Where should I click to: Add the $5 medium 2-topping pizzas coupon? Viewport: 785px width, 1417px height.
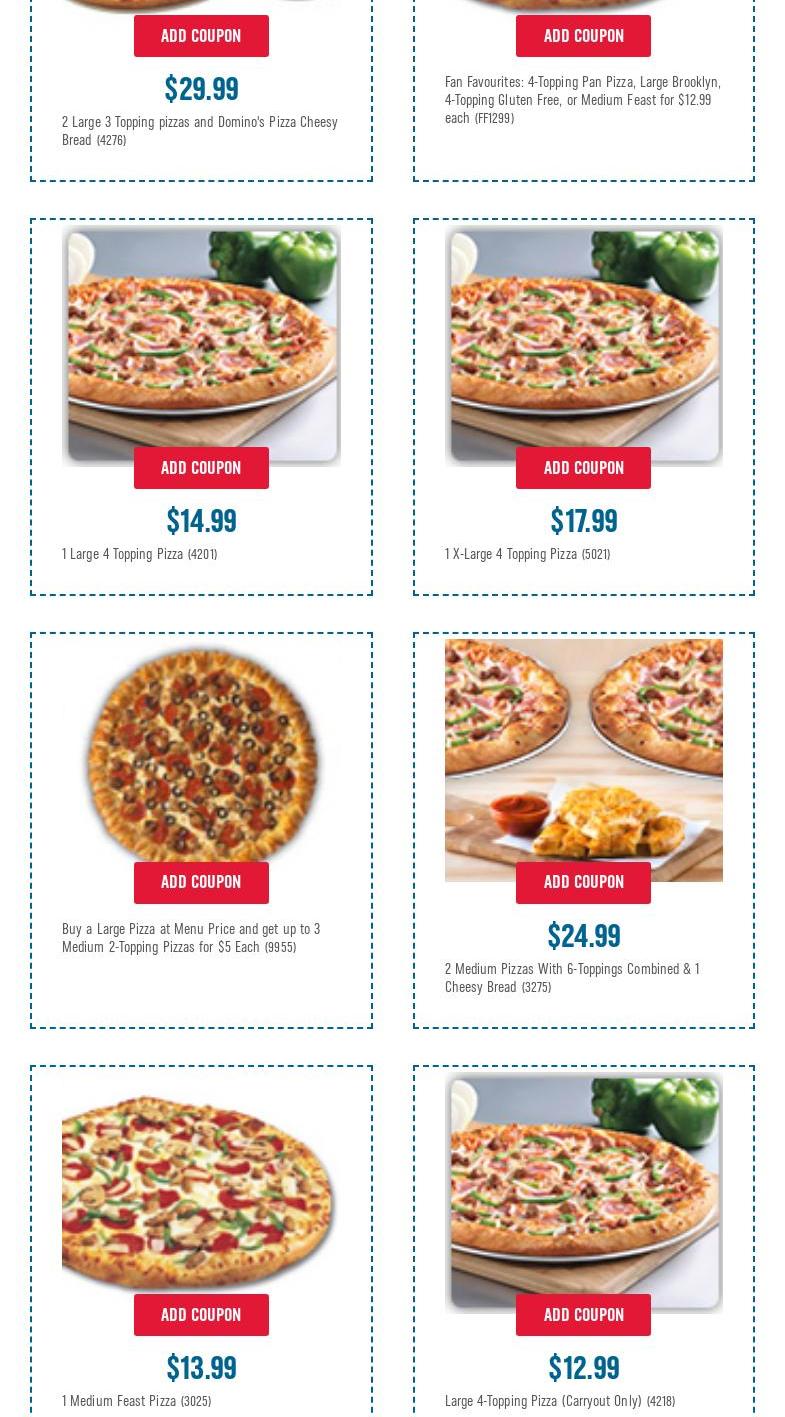click(x=201, y=882)
